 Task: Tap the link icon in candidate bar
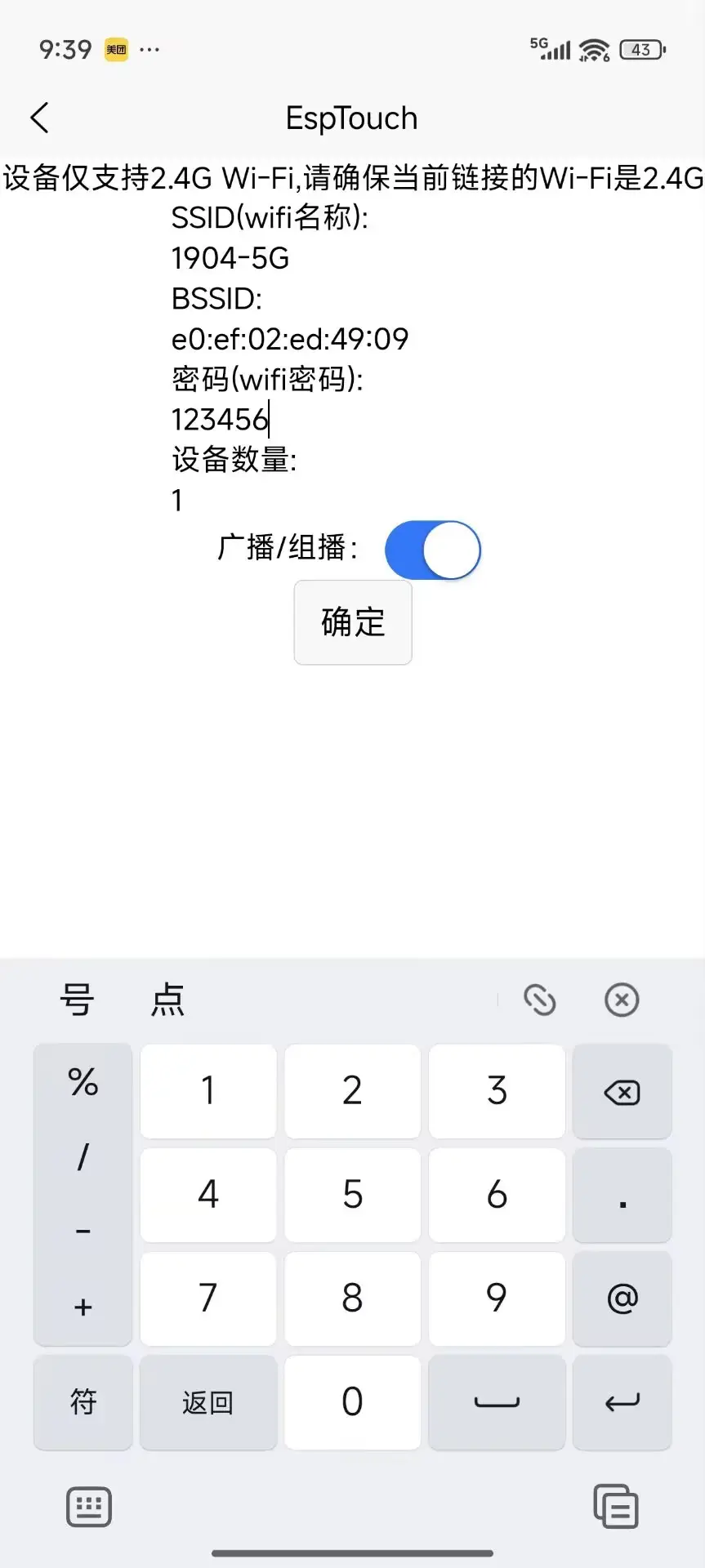tap(540, 1000)
